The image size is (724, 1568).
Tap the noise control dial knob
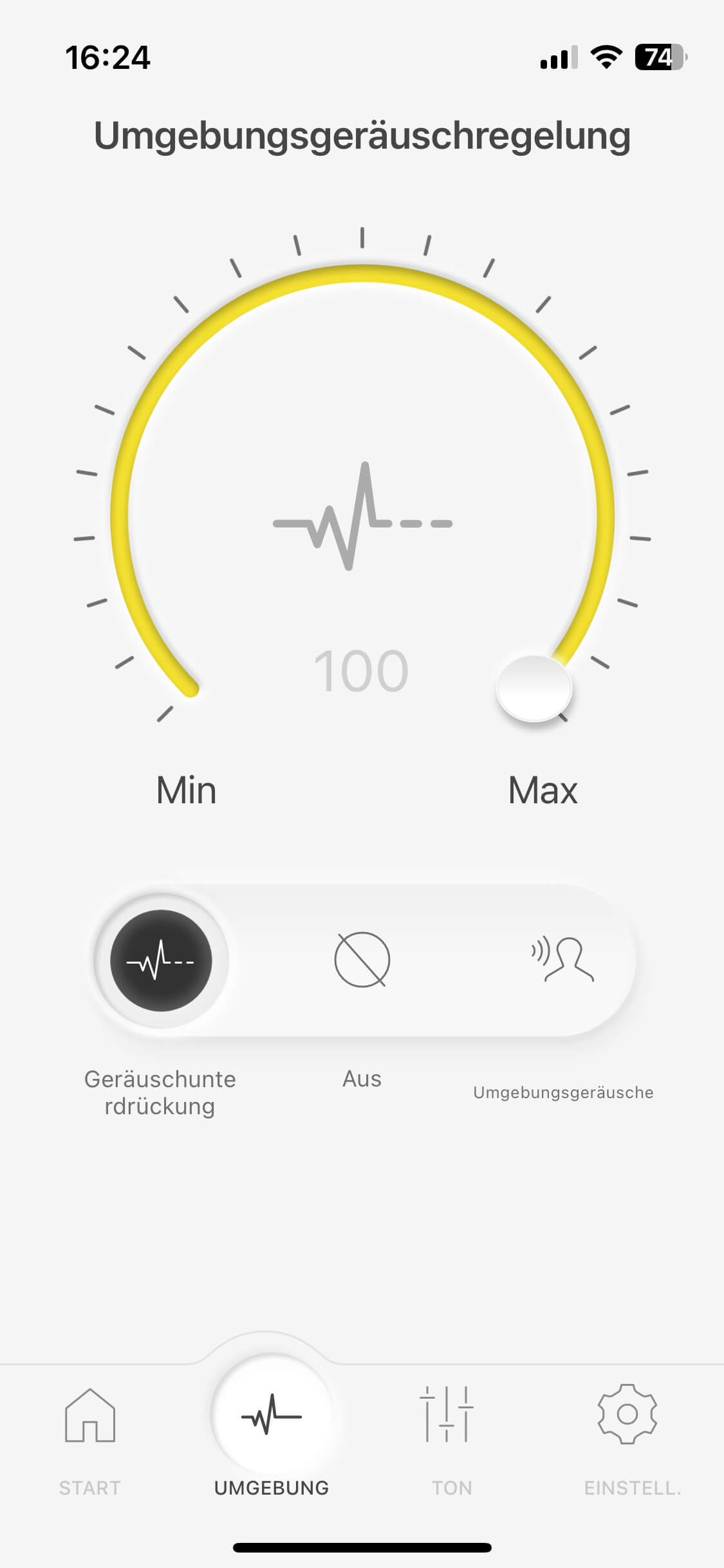[x=534, y=687]
